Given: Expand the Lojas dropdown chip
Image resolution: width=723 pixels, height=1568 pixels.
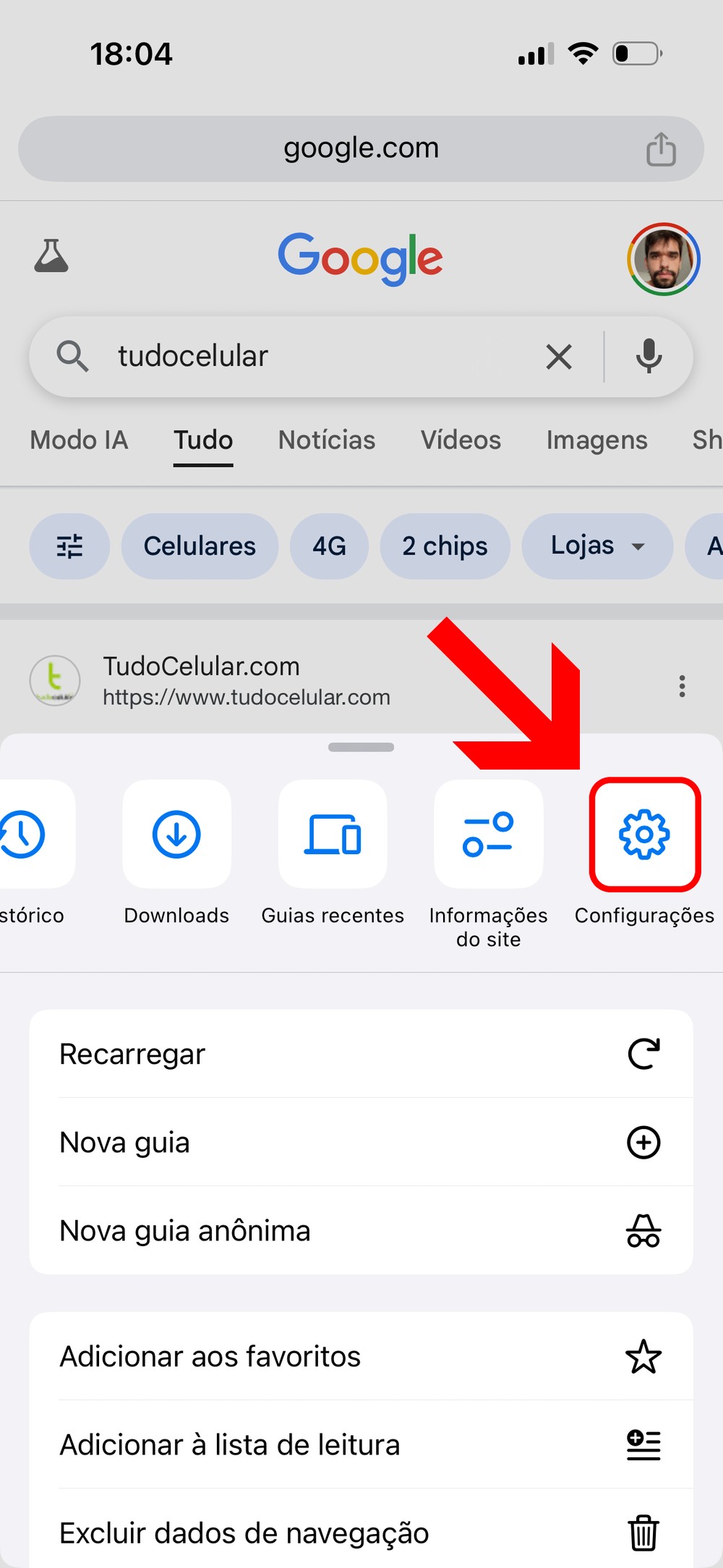Looking at the screenshot, I should (597, 546).
